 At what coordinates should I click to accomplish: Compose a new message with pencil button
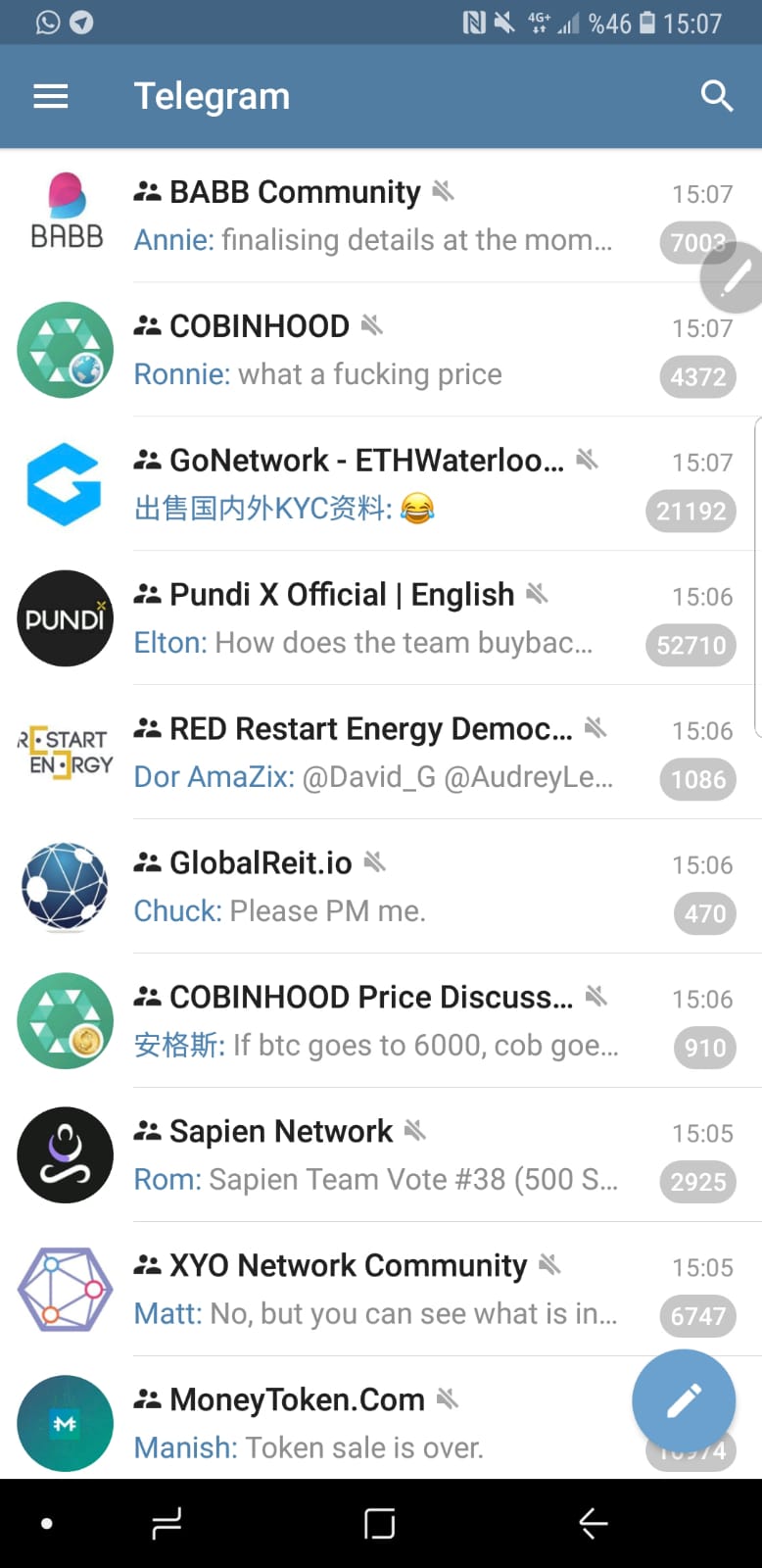pos(684,1401)
